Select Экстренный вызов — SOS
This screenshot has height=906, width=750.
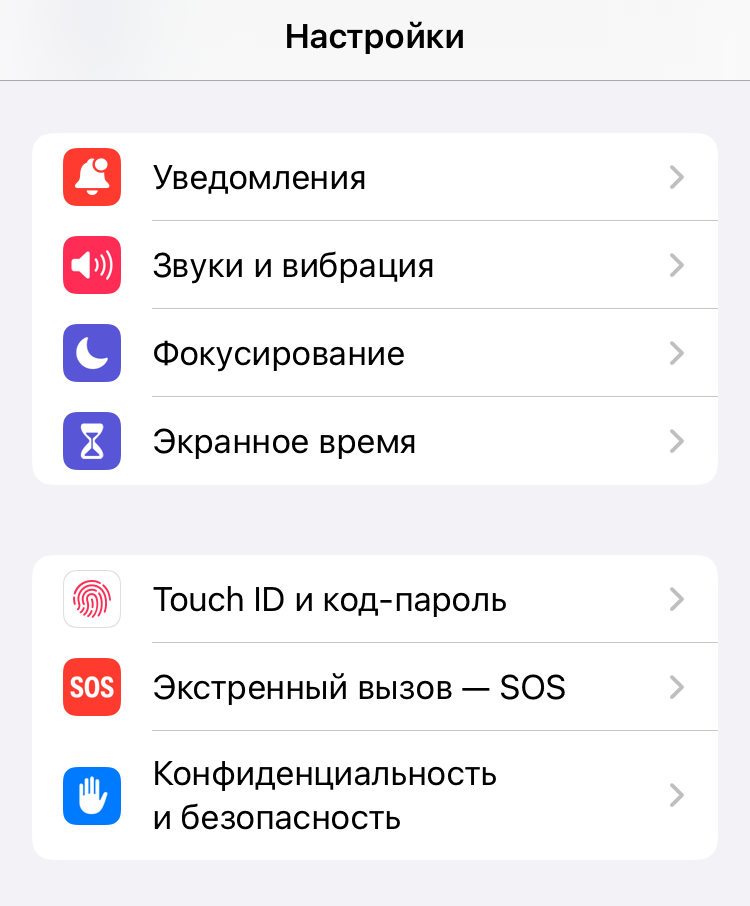374,688
